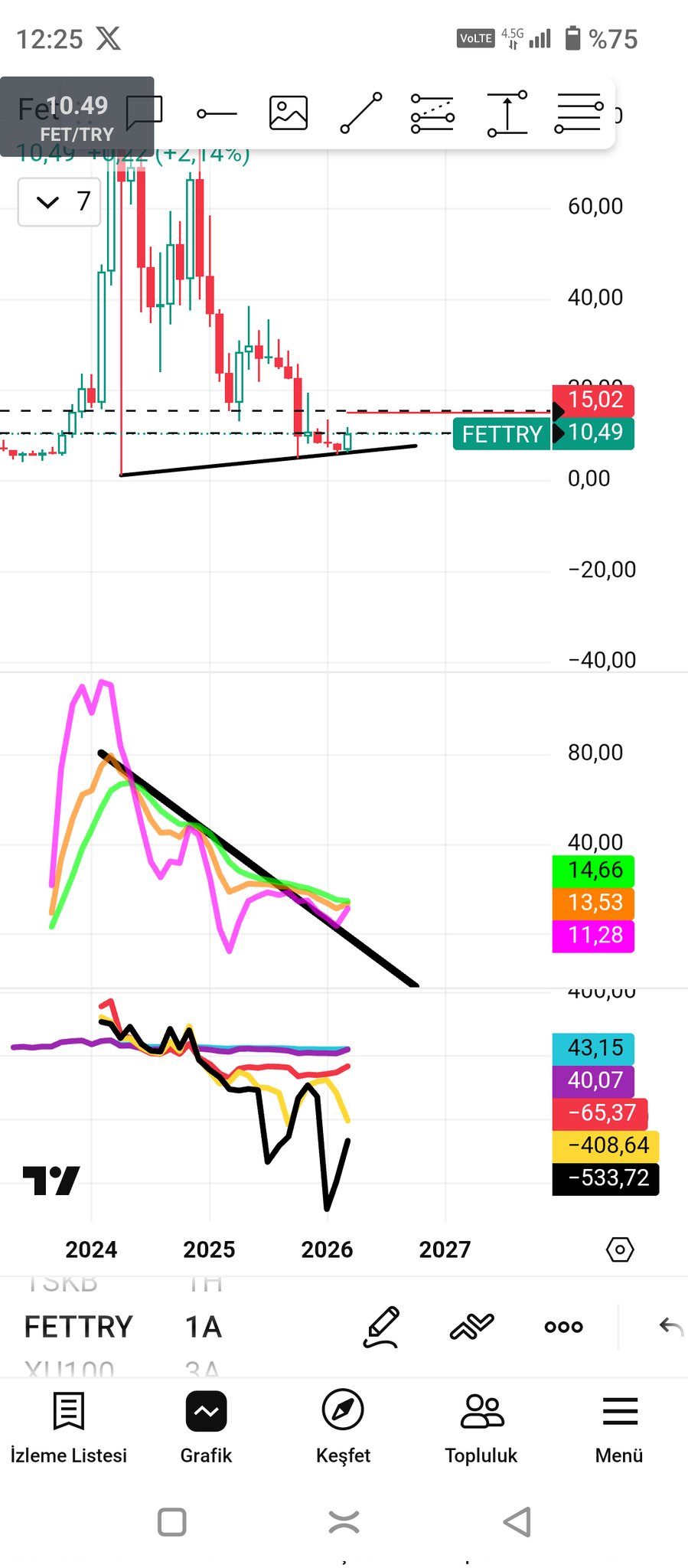Open FETTRY symbol search

(x=79, y=1327)
